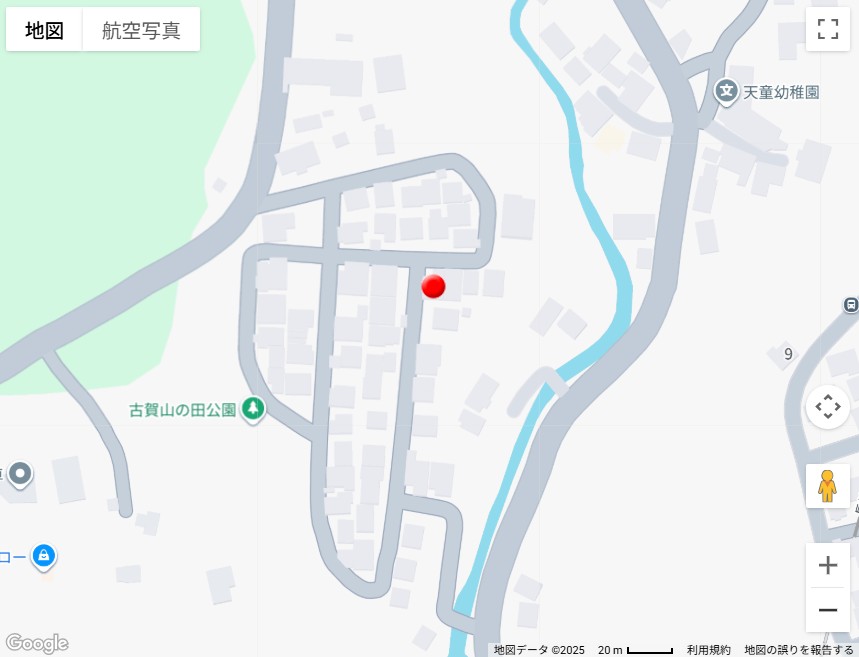Tap the Street View pegman
859x657 pixels.
[x=827, y=485]
